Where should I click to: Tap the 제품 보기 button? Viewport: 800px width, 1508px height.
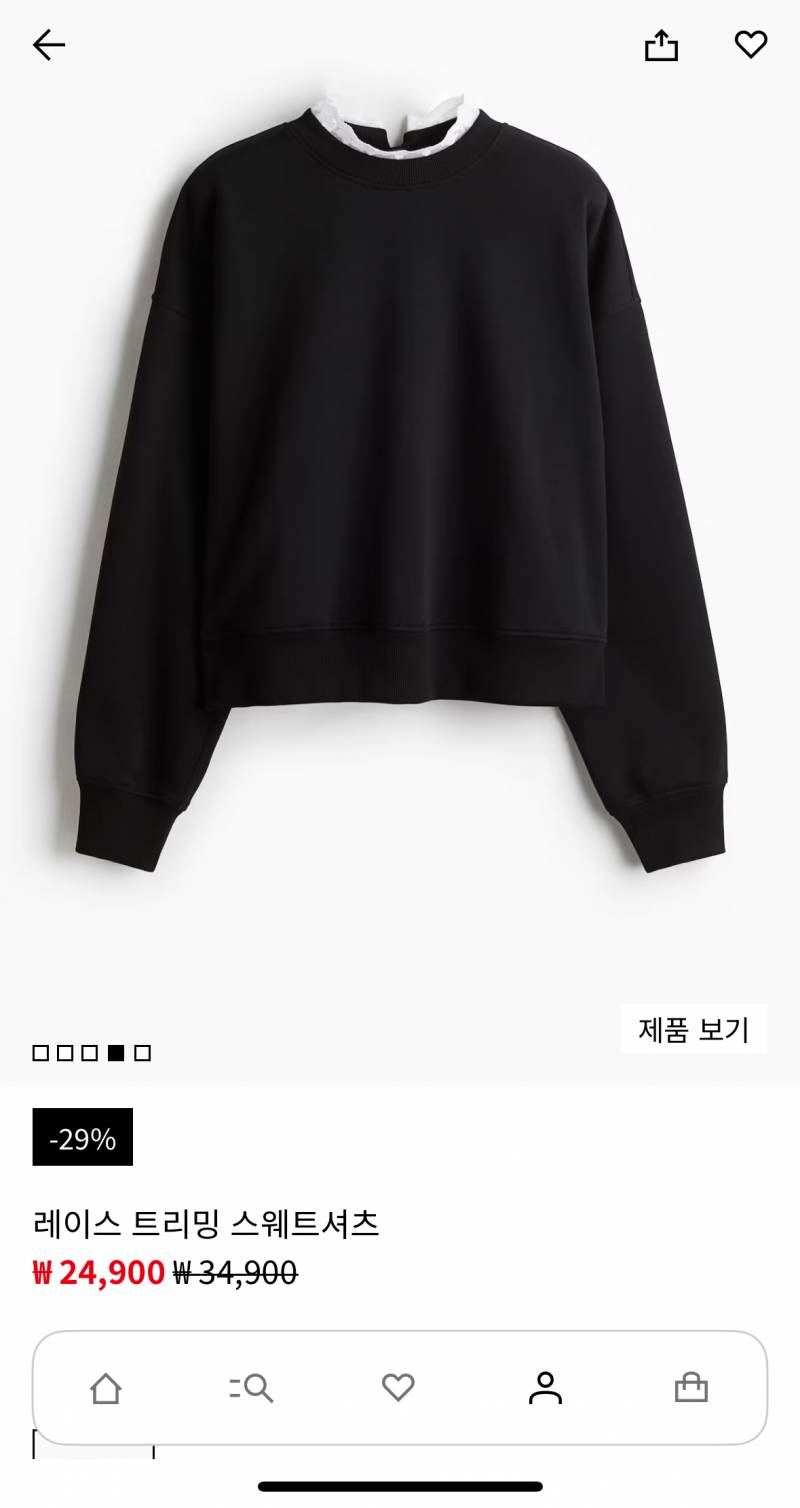pos(694,1030)
